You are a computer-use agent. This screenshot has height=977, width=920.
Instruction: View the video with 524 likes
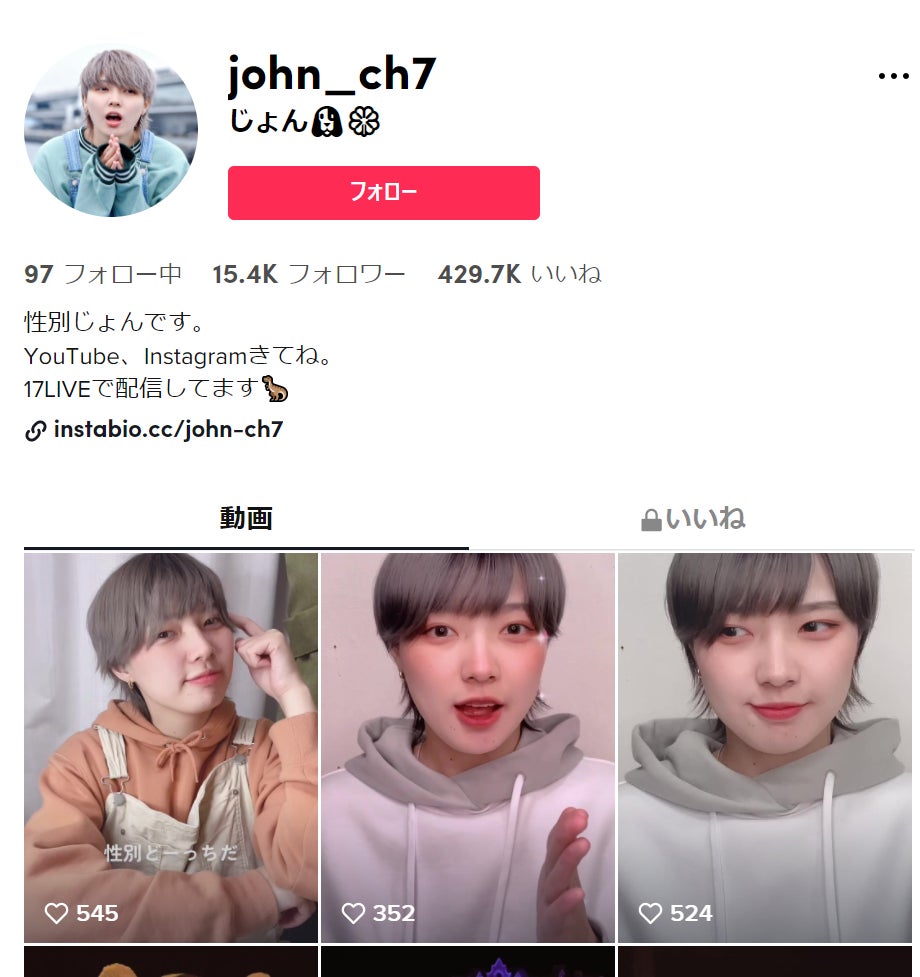[x=766, y=747]
